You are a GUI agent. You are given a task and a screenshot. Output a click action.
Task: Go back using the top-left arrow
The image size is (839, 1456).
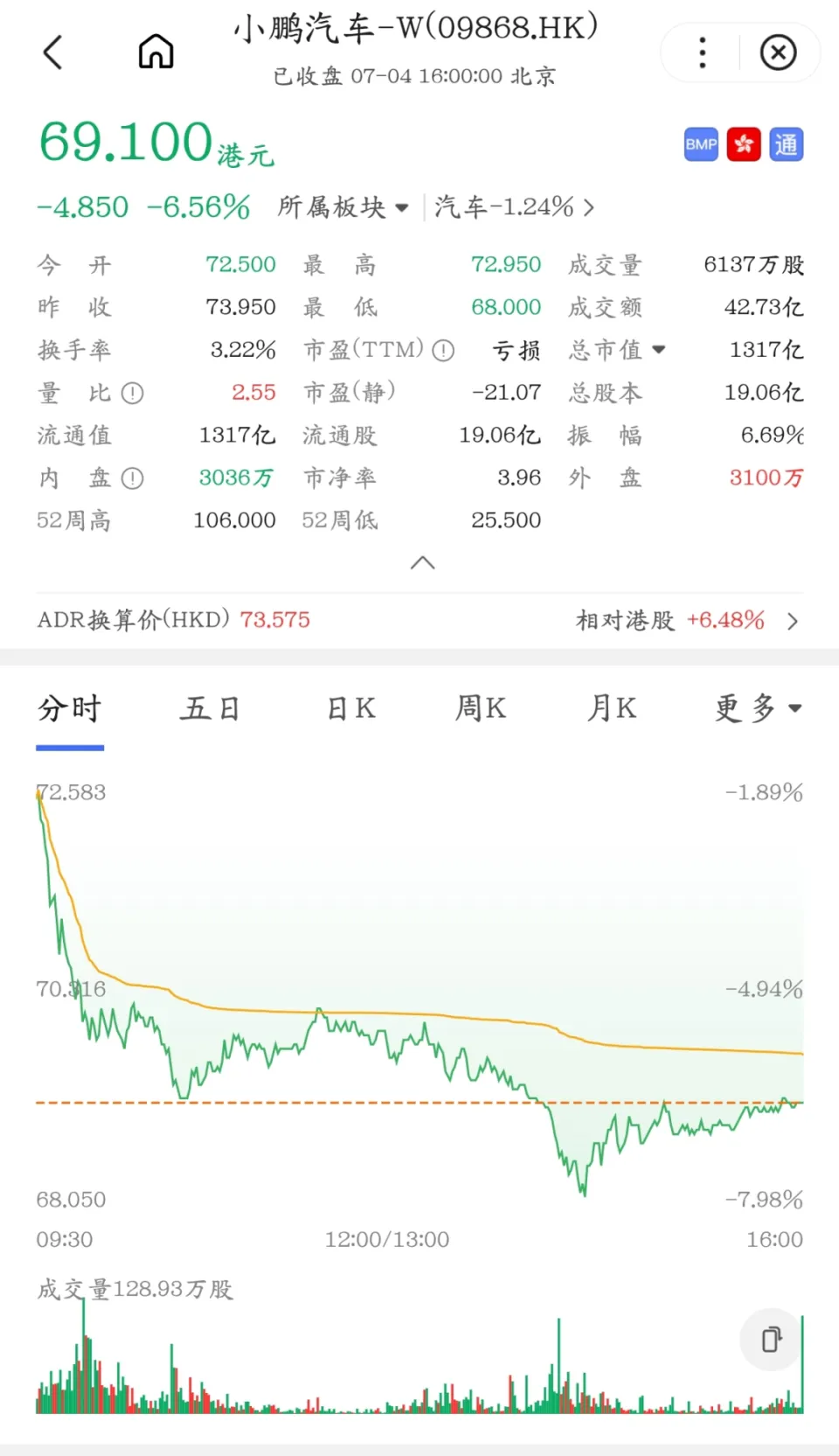53,52
